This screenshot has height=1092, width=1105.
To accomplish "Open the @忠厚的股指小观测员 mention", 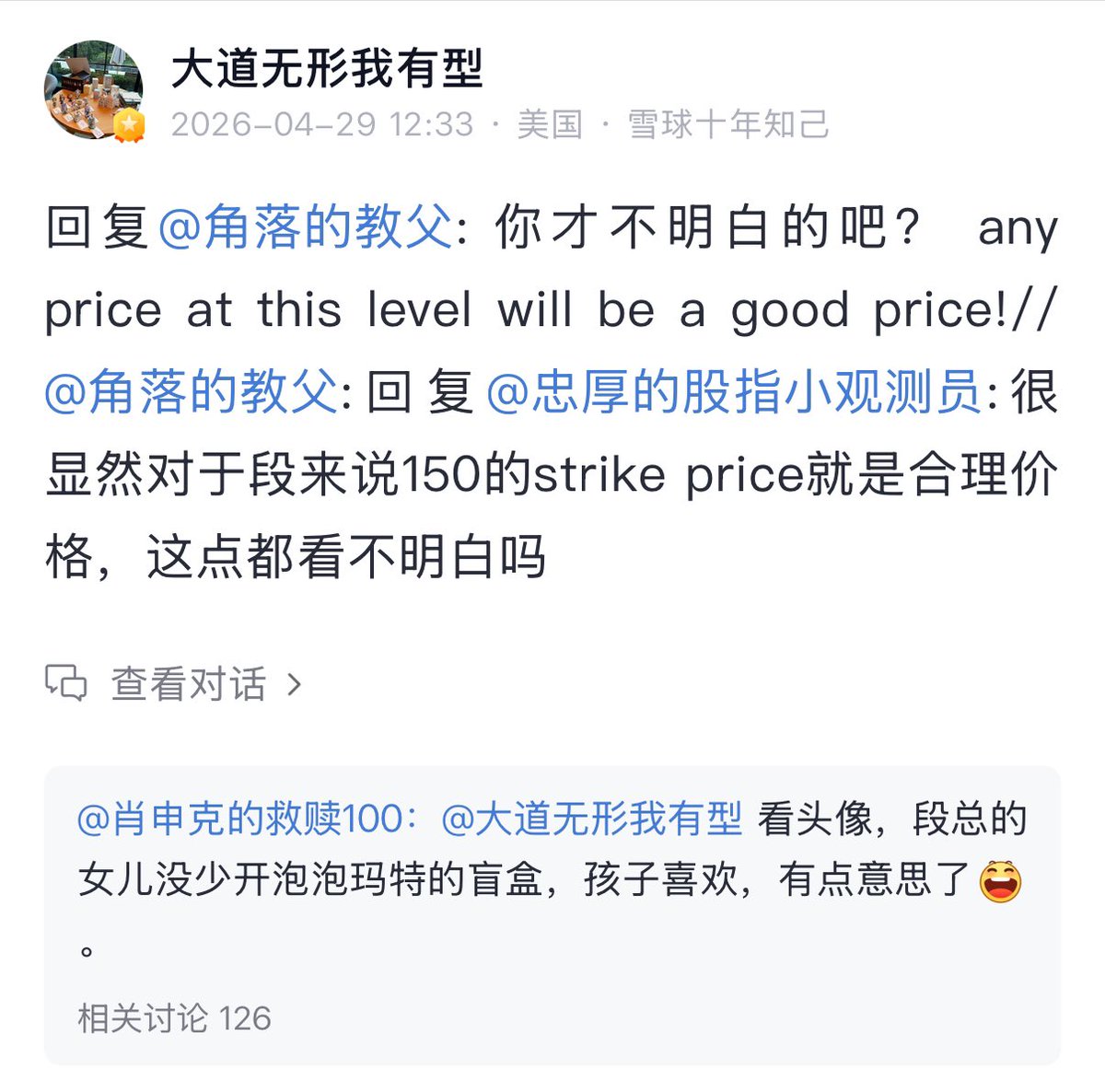I will pyautogui.click(x=733, y=394).
